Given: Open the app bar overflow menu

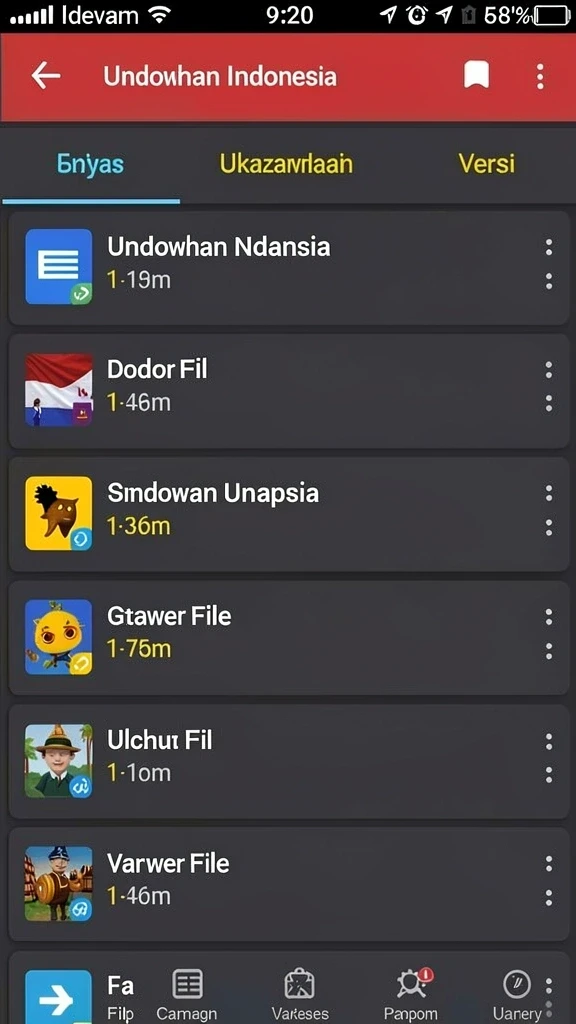Looking at the screenshot, I should (x=539, y=76).
